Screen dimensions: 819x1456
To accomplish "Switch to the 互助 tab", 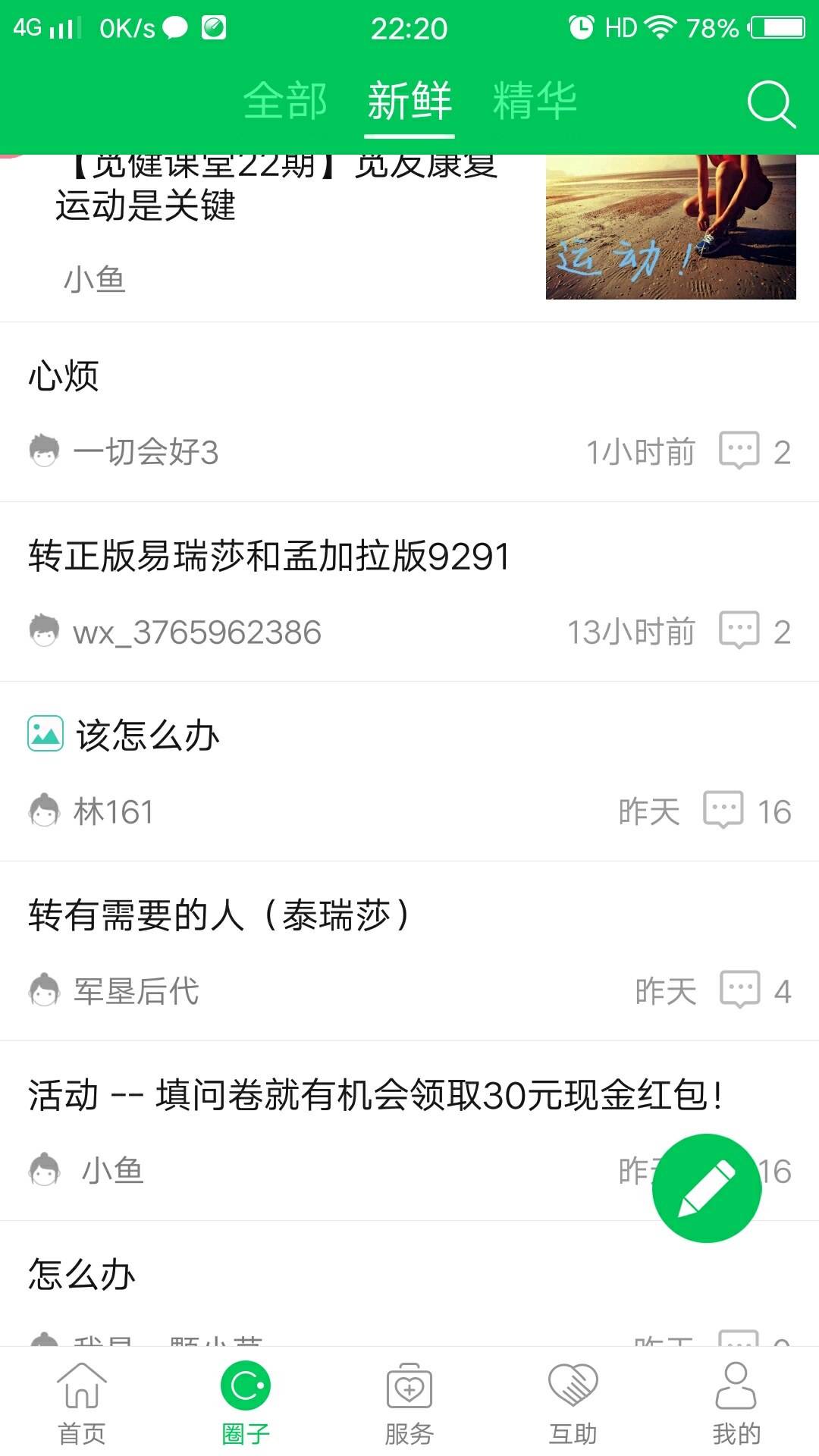I will (x=573, y=1403).
